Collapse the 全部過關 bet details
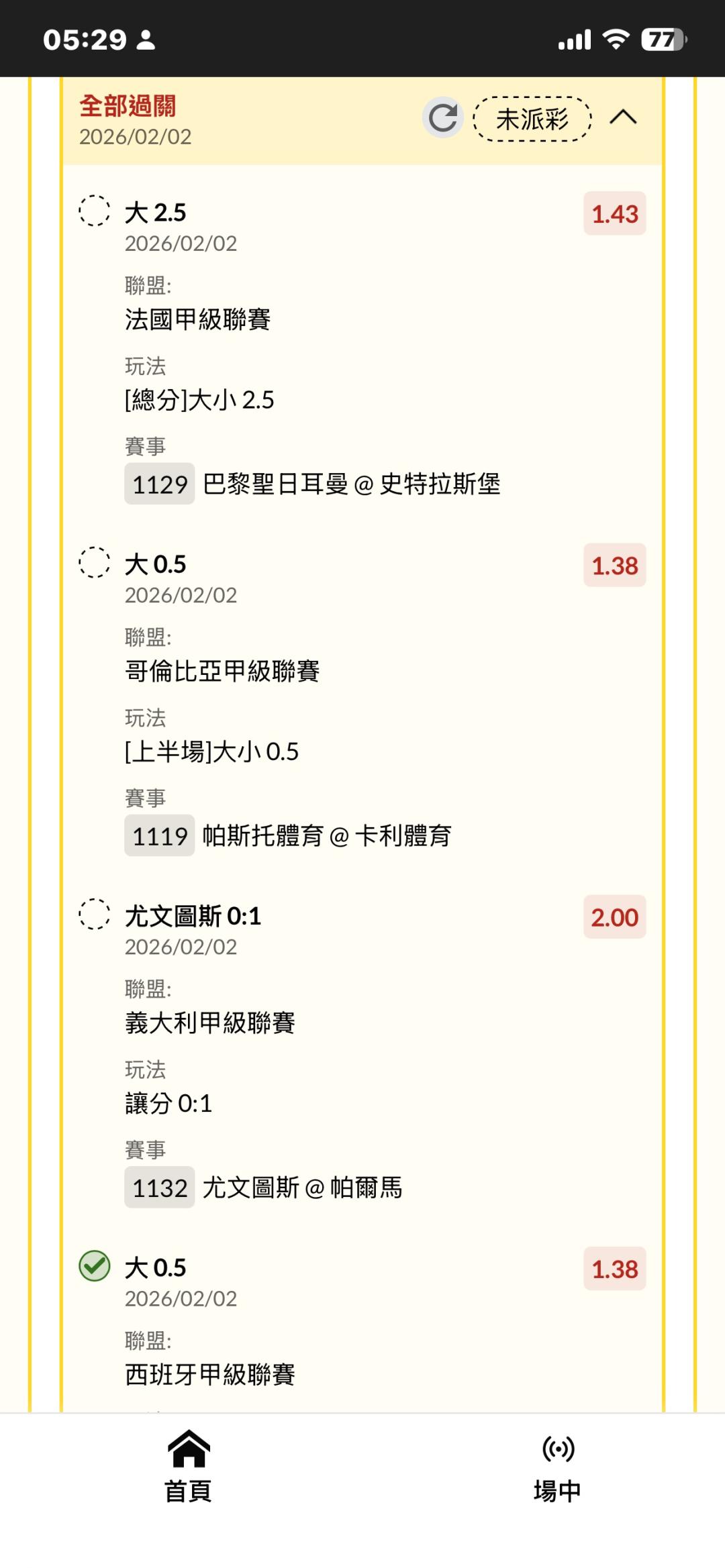 (x=623, y=118)
